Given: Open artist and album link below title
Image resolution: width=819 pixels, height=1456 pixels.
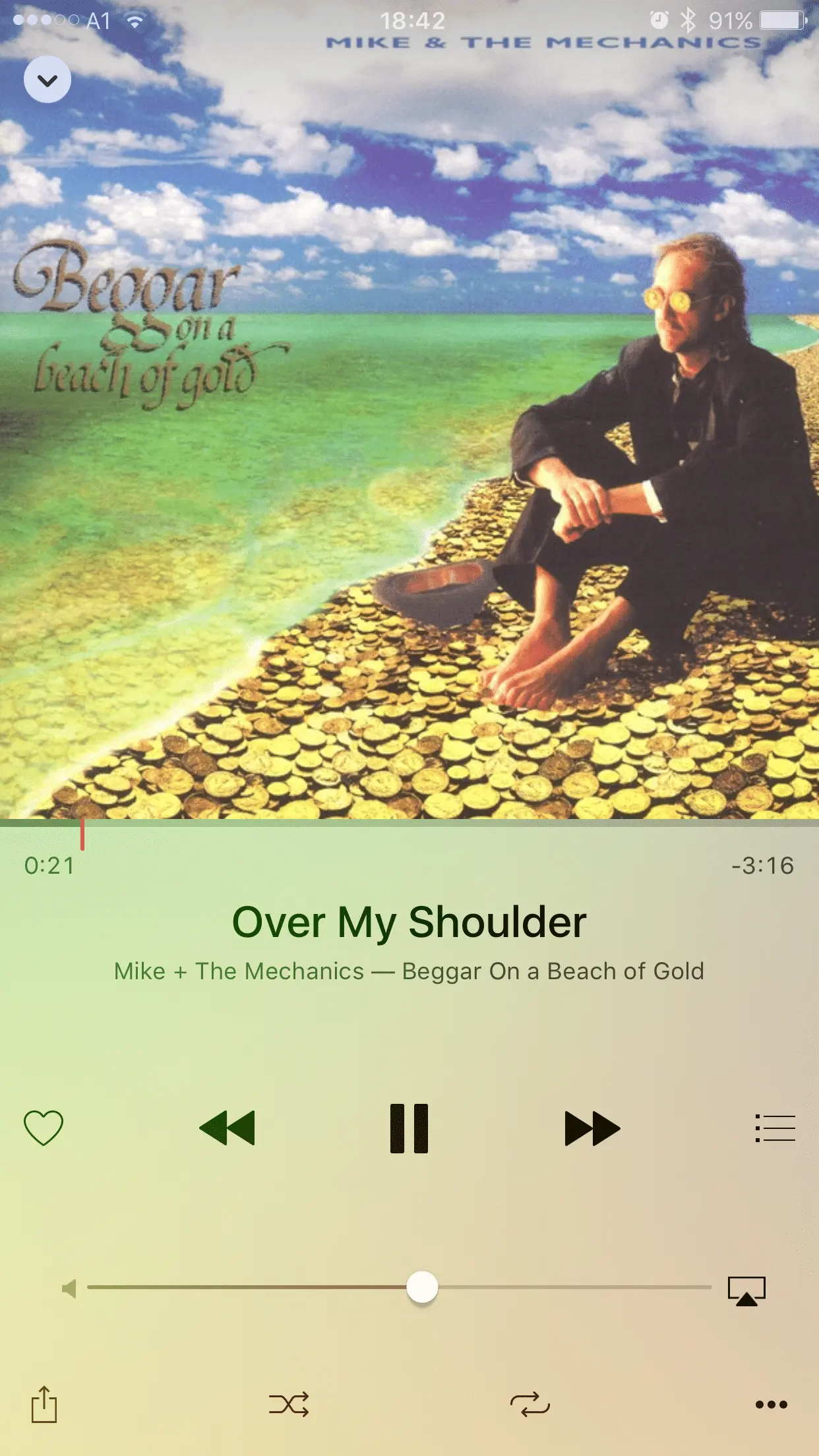Looking at the screenshot, I should click(409, 971).
